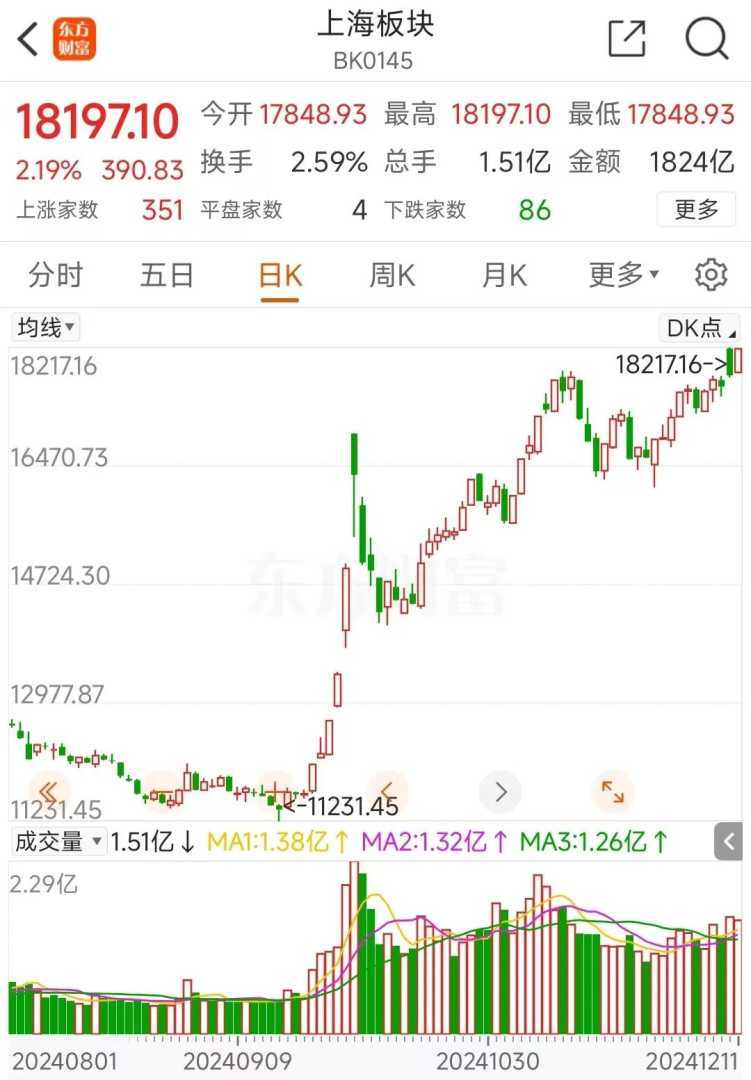This screenshot has height=1080, width=751.
Task: Open the search magnifier
Action: pyautogui.click(x=706, y=39)
